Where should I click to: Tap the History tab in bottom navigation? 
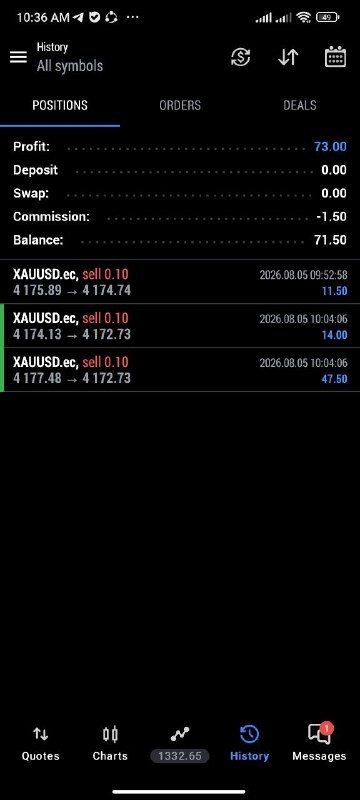point(249,744)
